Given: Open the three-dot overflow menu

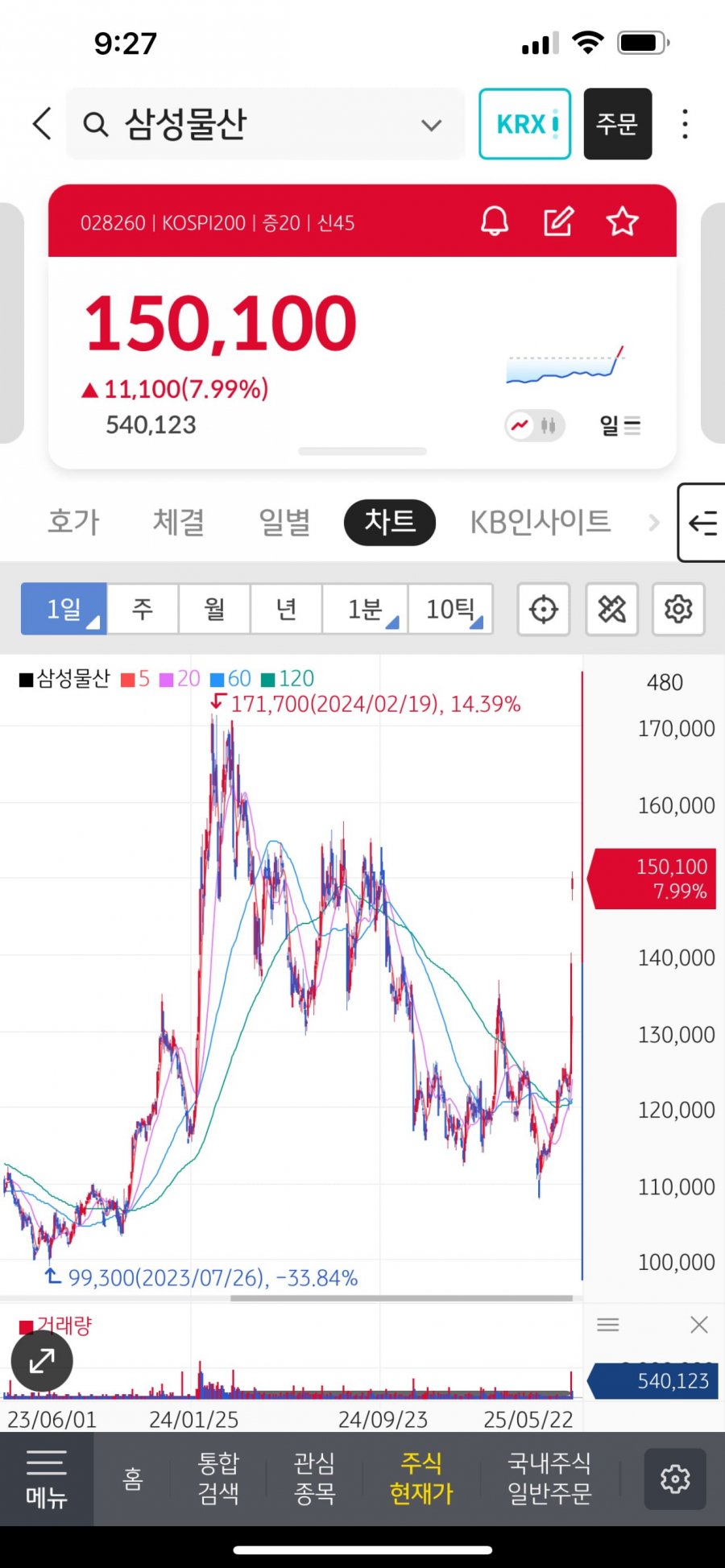Looking at the screenshot, I should coord(686,124).
